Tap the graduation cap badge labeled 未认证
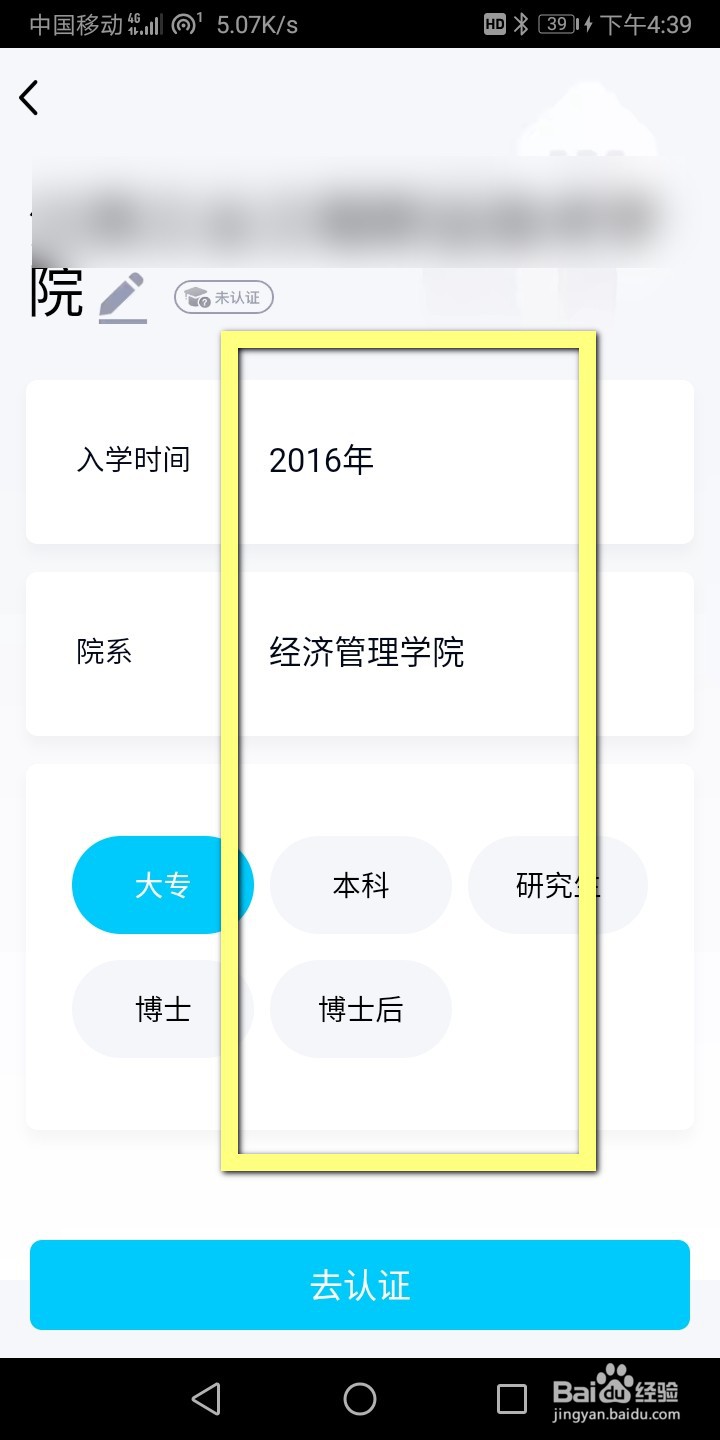Image resolution: width=720 pixels, height=1440 pixels. click(x=223, y=297)
